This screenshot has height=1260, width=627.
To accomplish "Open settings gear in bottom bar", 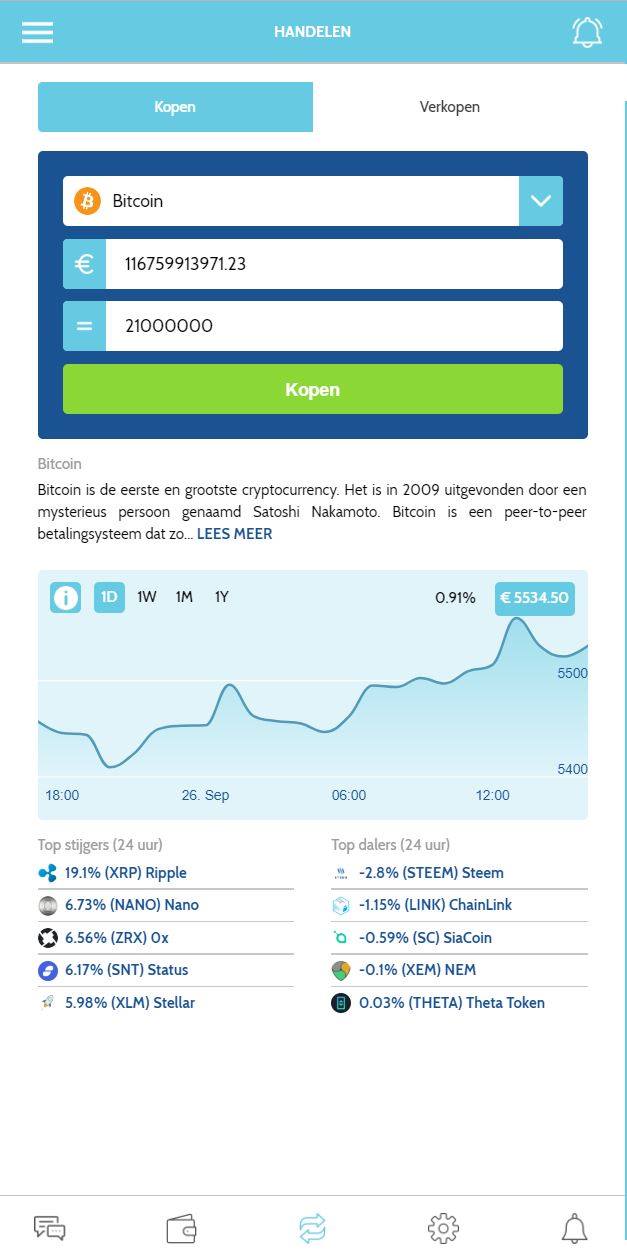I will point(443,1228).
